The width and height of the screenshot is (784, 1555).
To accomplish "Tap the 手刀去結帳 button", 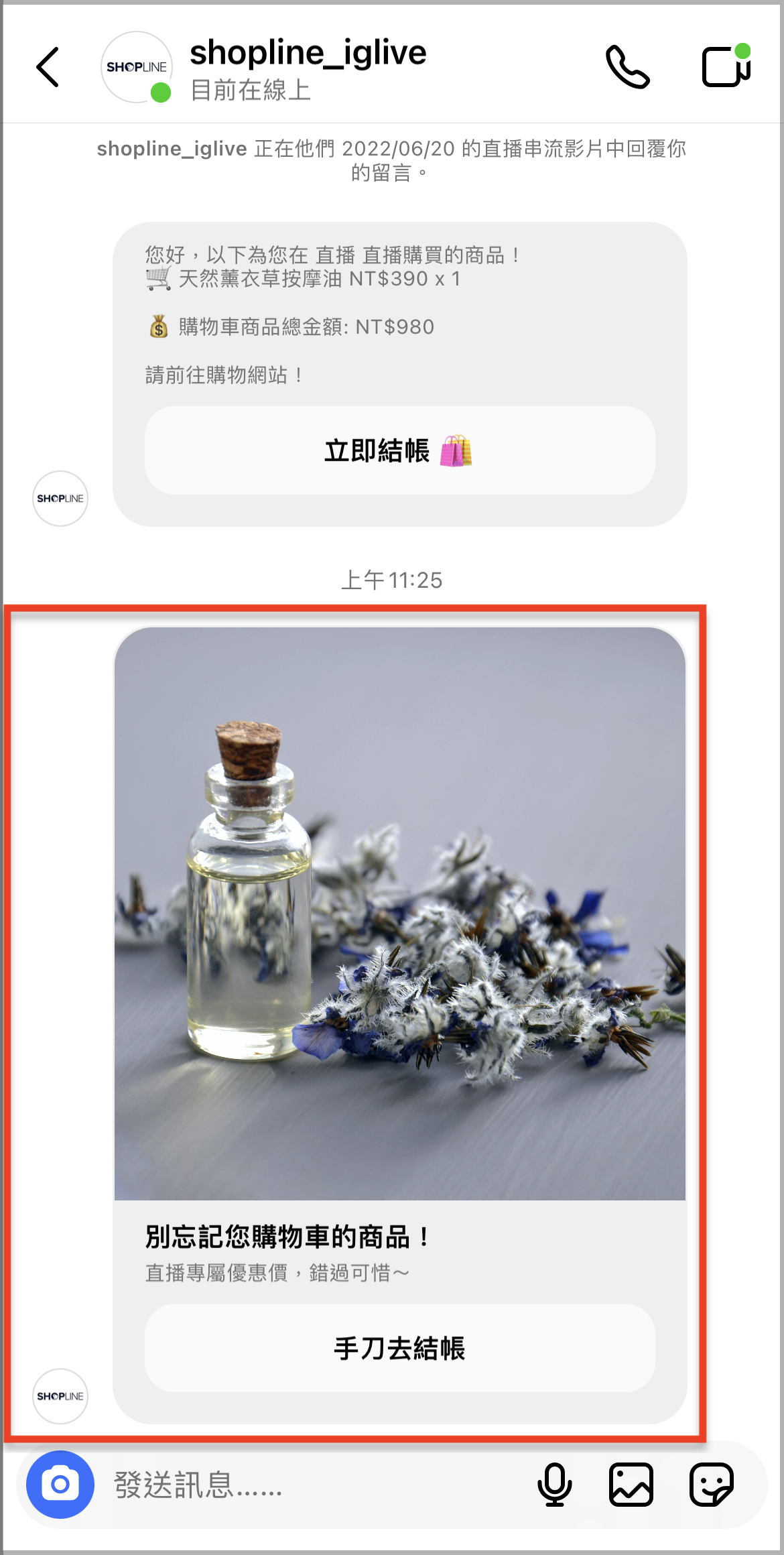I will [x=399, y=1348].
